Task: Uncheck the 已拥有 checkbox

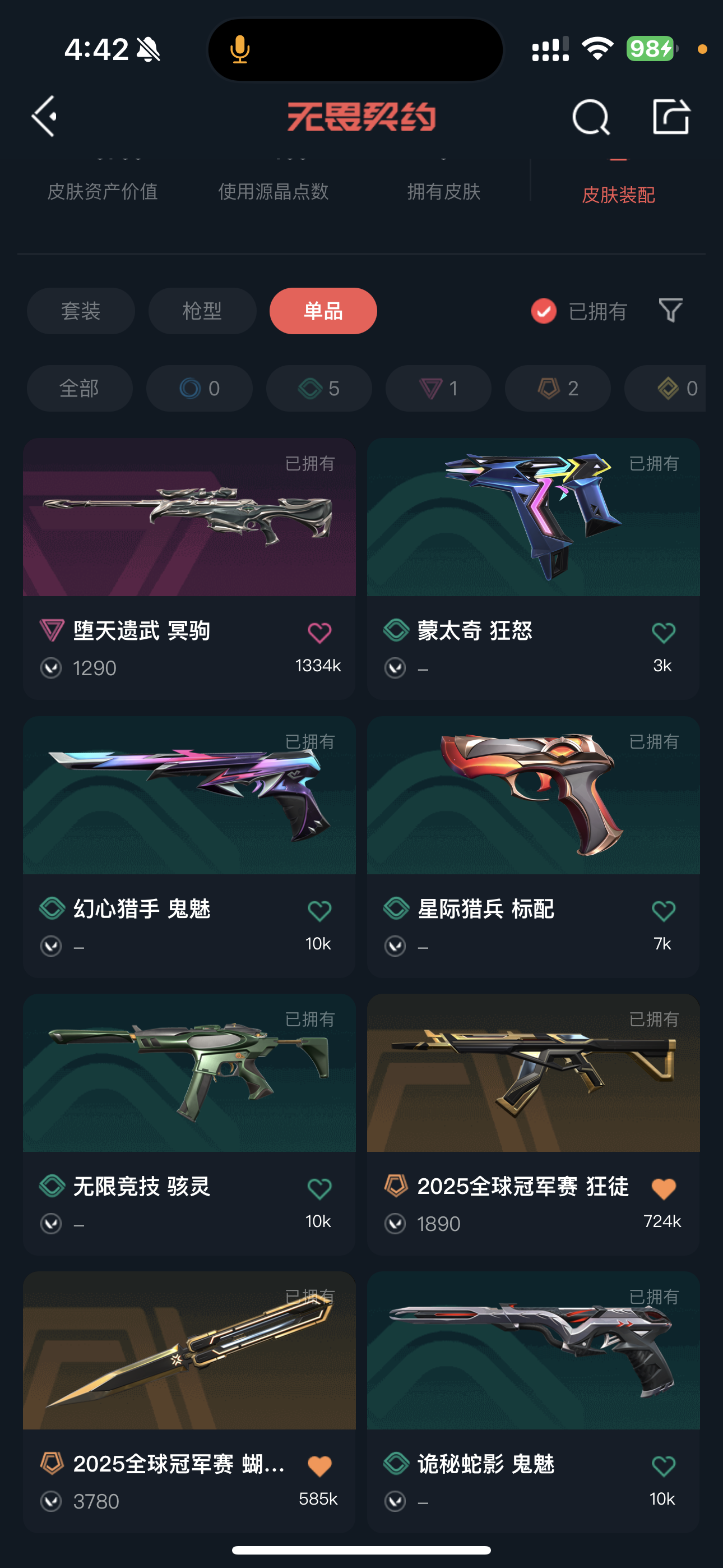Action: 544,311
